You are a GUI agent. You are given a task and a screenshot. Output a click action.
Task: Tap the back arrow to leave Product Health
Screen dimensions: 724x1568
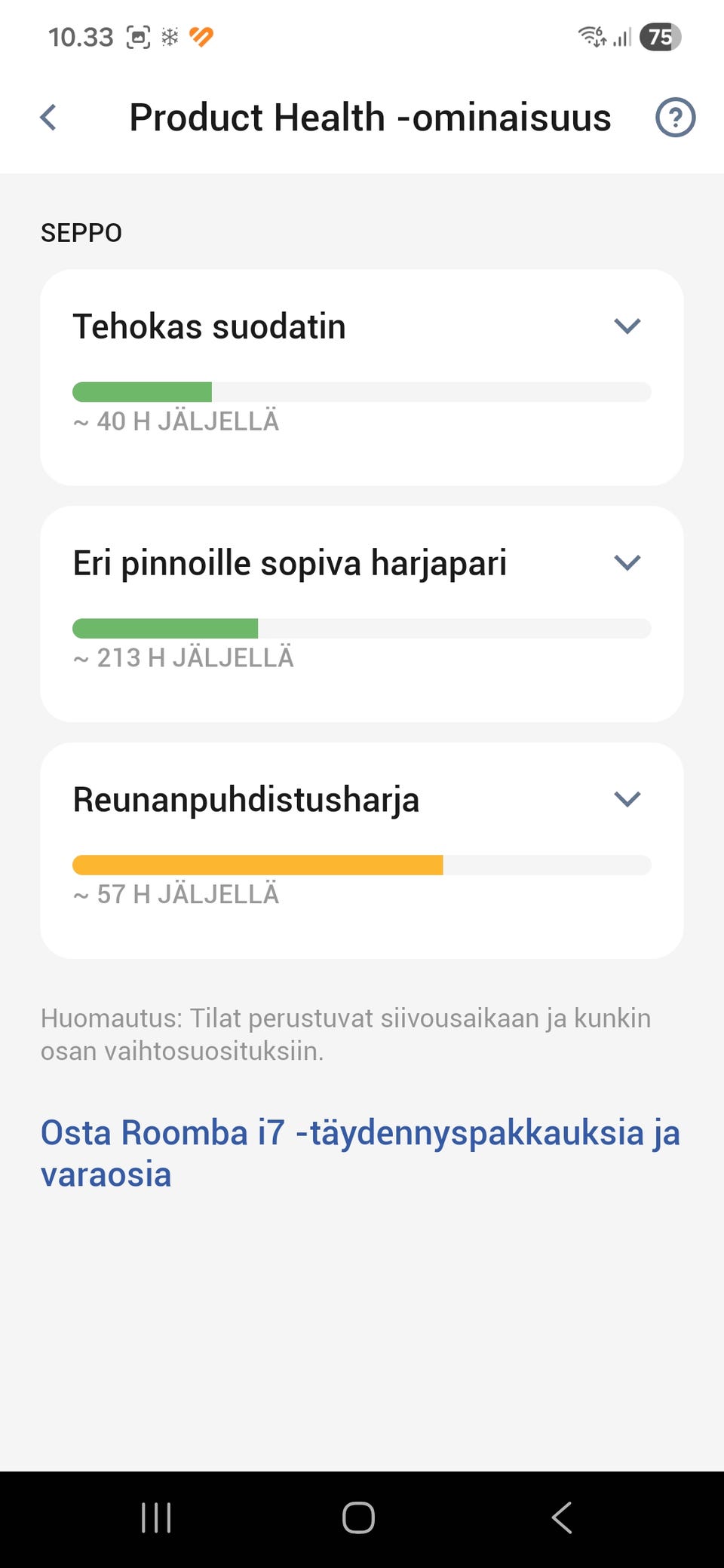pyautogui.click(x=48, y=118)
